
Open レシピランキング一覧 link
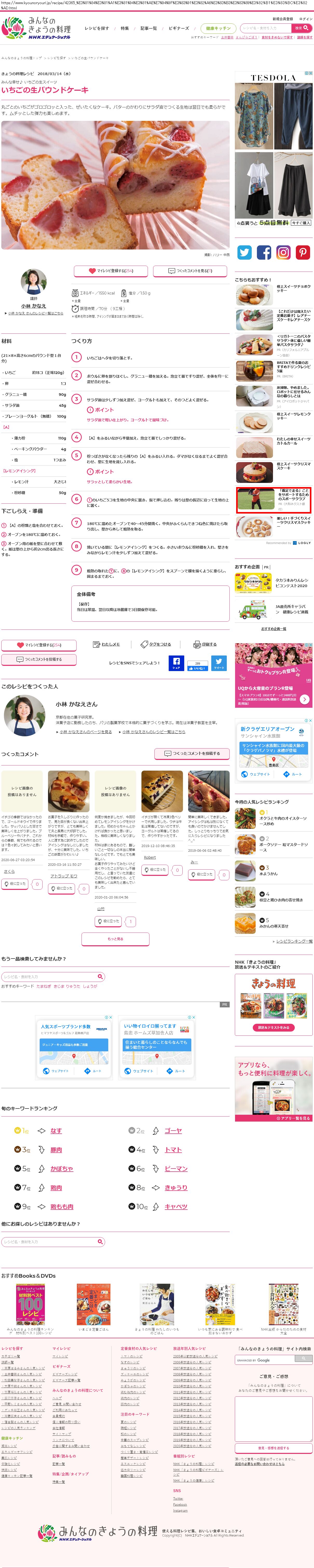294,941
